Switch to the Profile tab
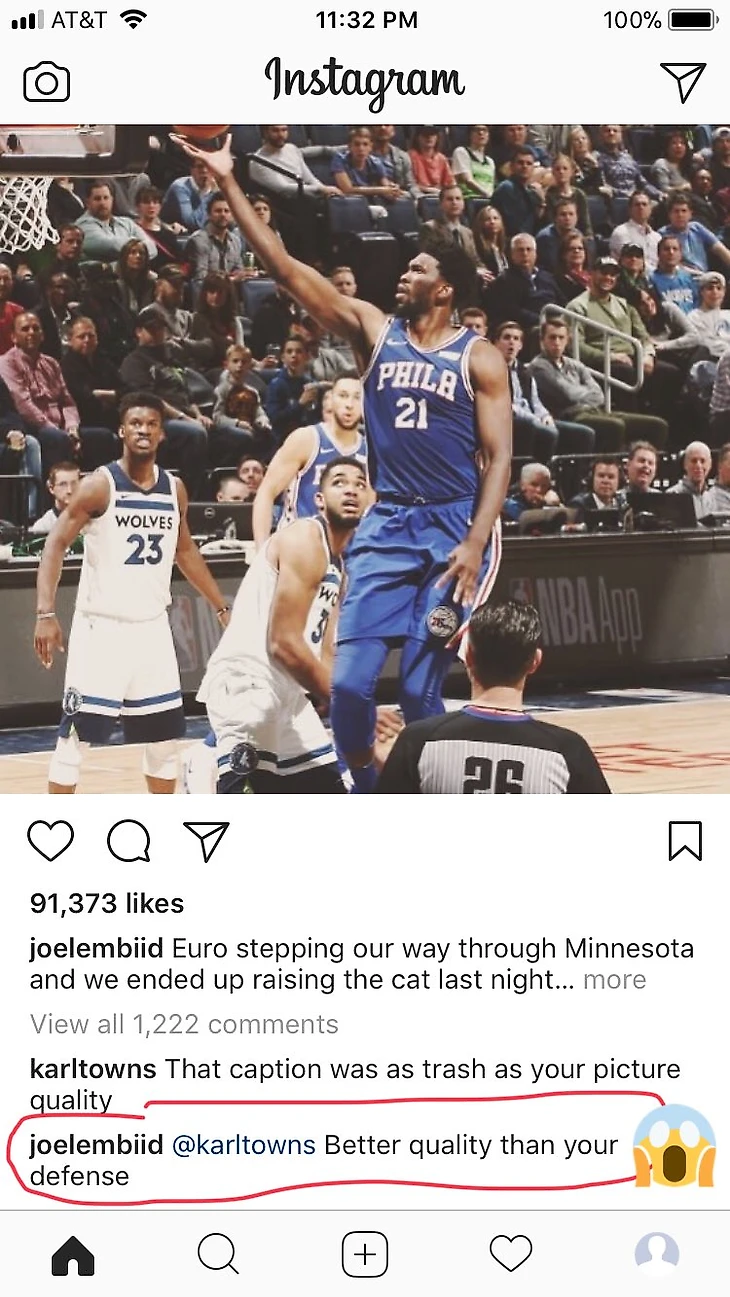This screenshot has height=1297, width=730. pyautogui.click(x=657, y=1254)
